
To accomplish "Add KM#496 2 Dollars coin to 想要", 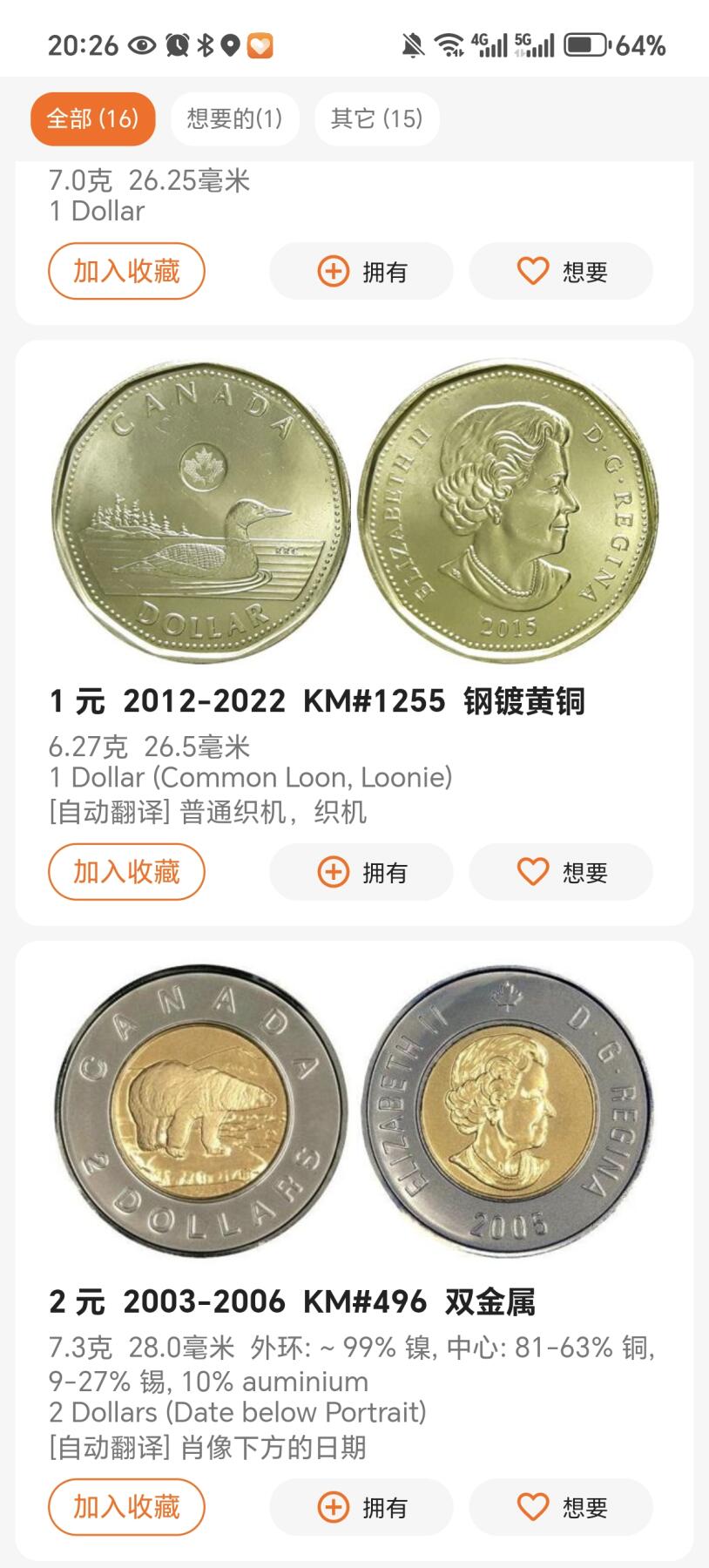I will point(561,1508).
